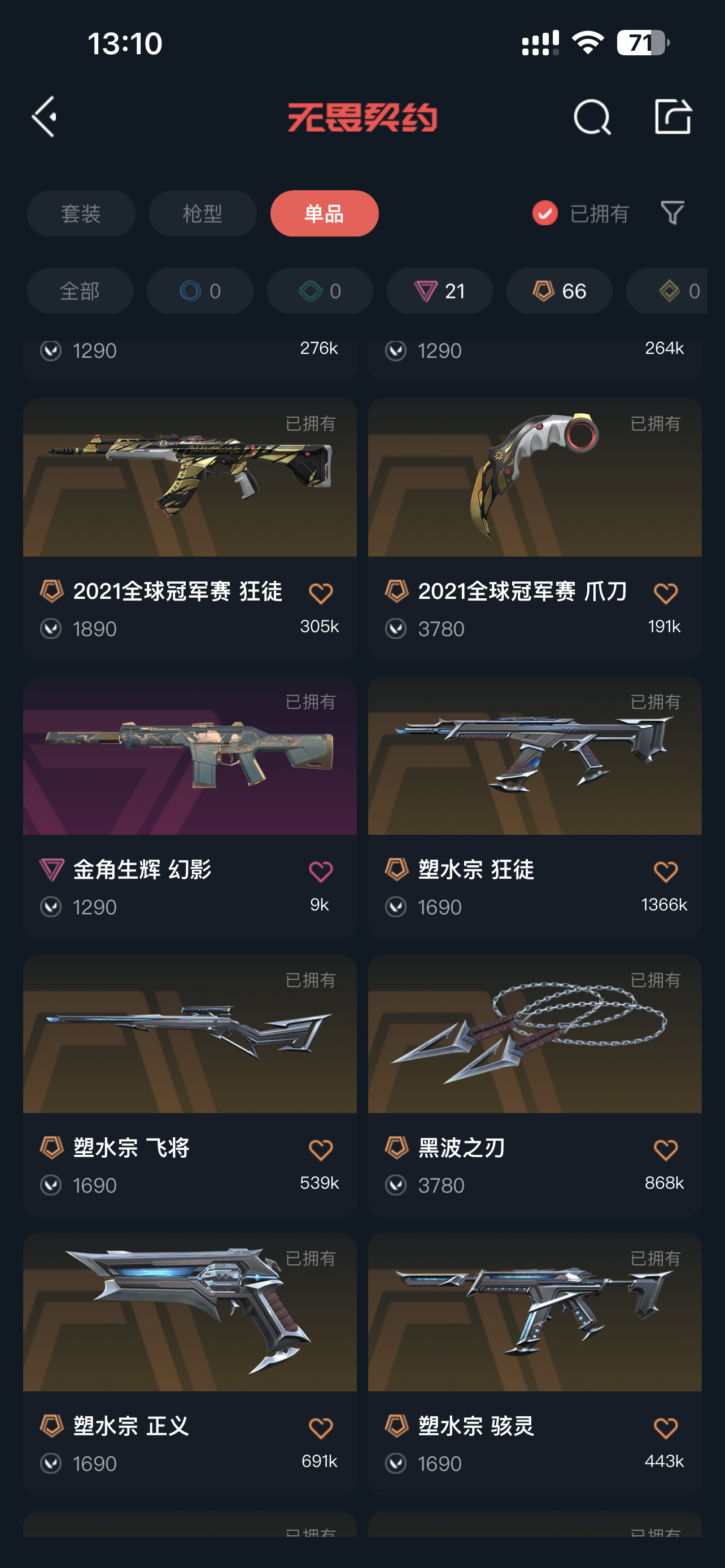725x1568 pixels.
Task: Open the filter funnel icon
Action: coord(672,213)
